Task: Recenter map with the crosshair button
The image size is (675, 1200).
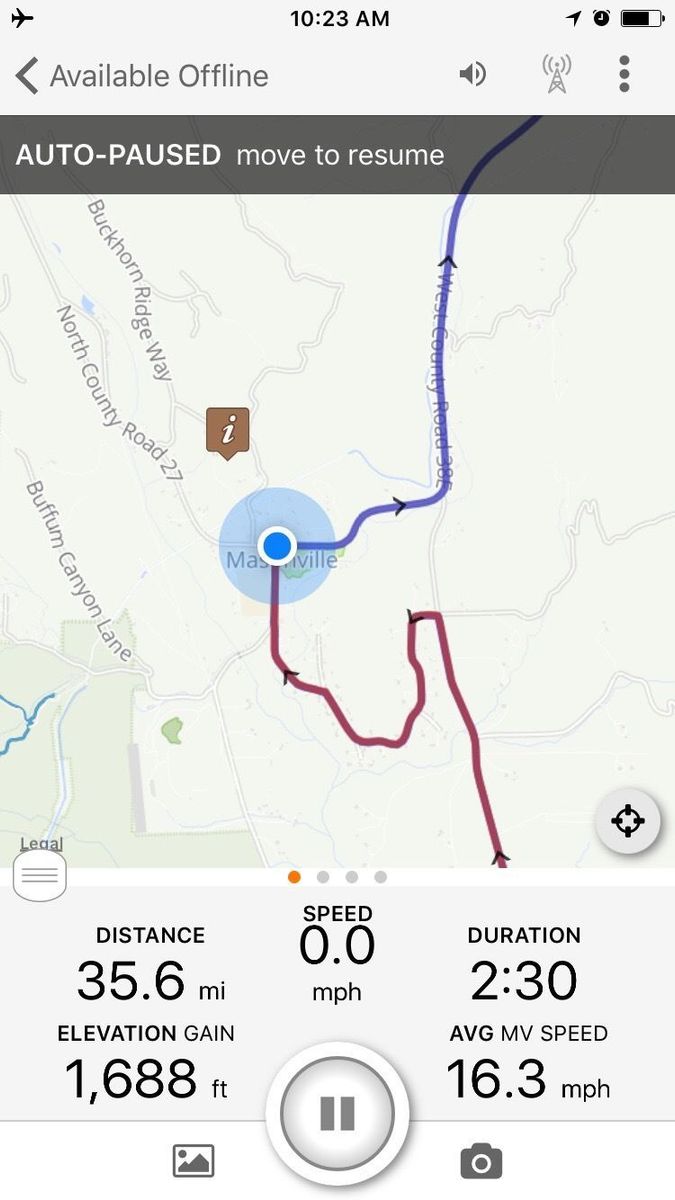Action: click(x=627, y=822)
